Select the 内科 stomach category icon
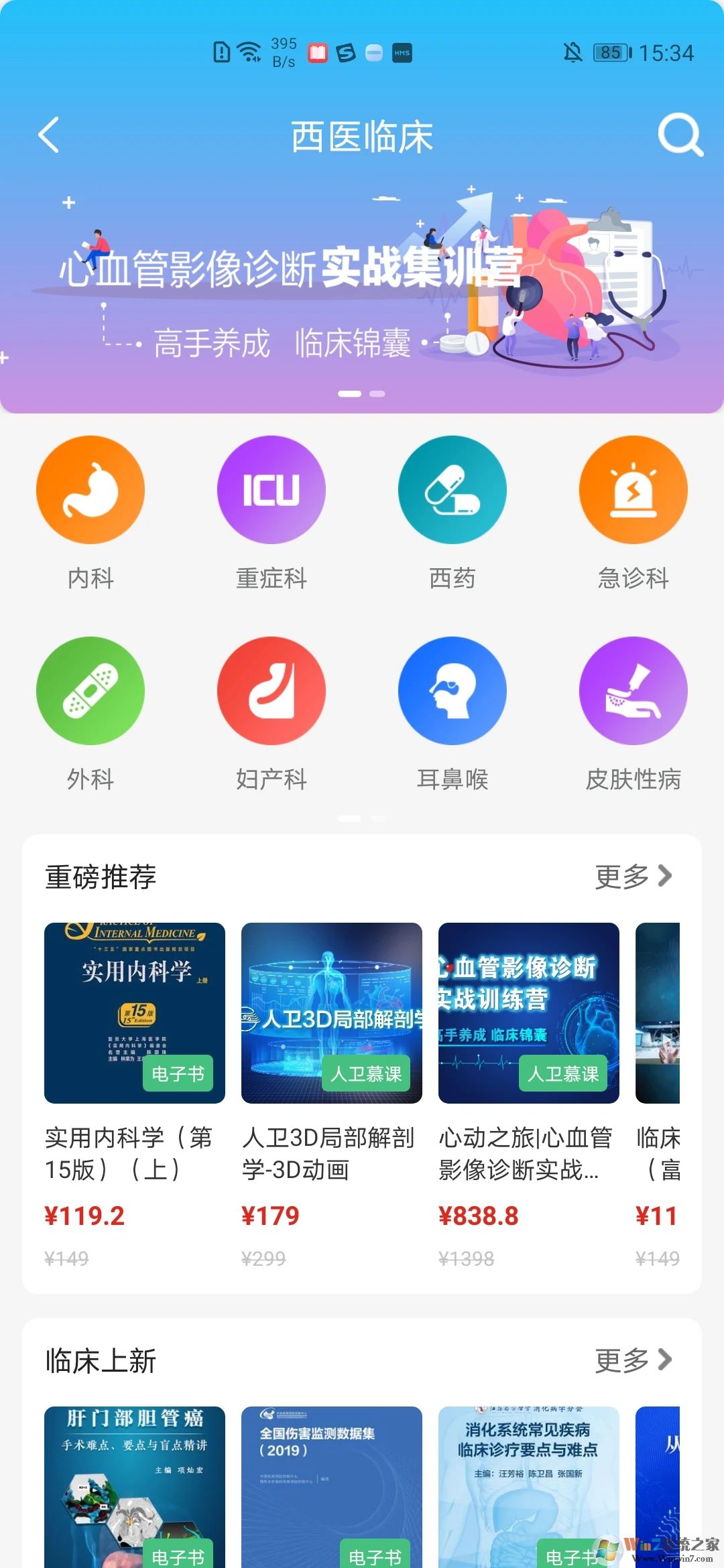The height and width of the screenshot is (1568, 724). (x=91, y=490)
